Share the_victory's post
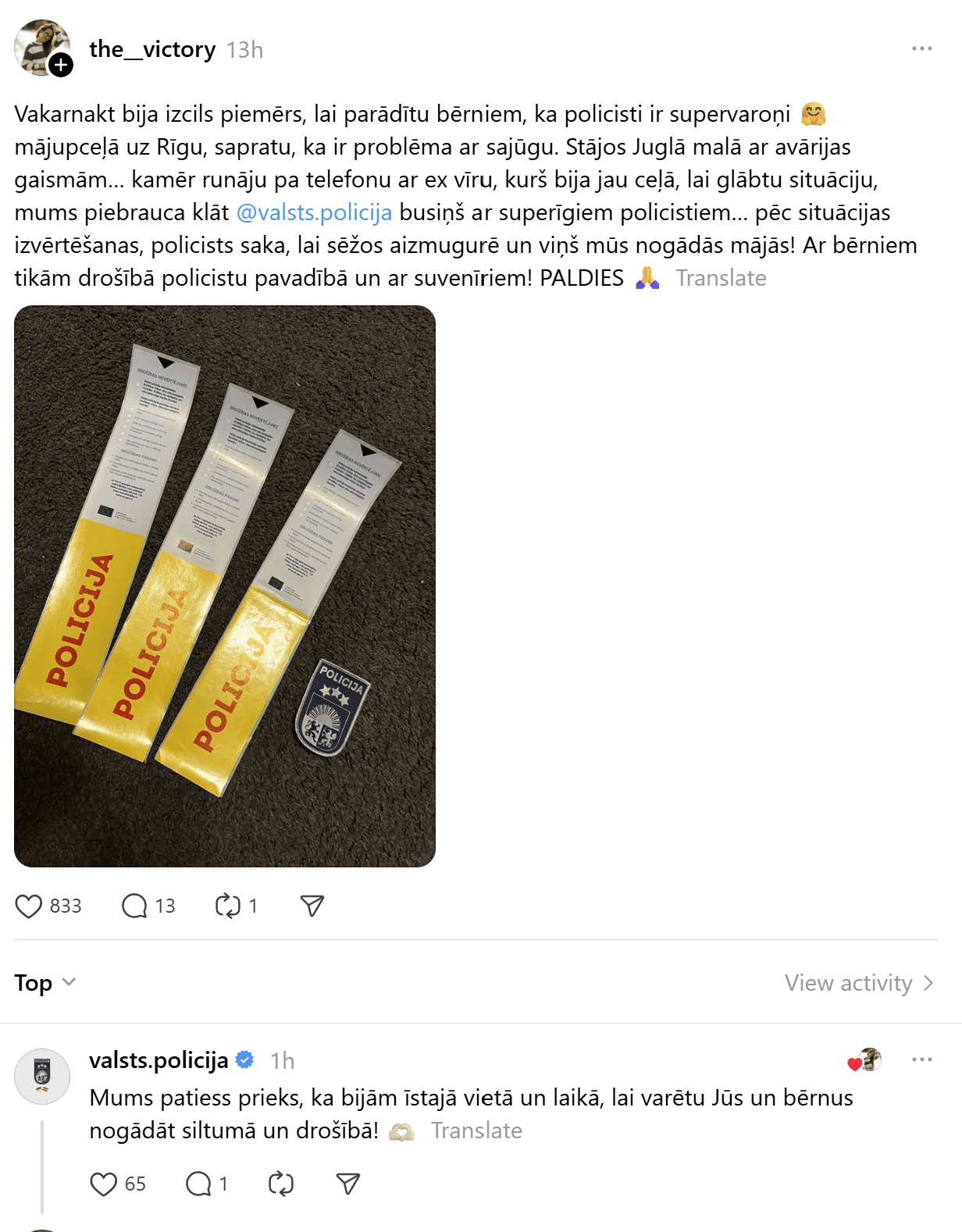Screen dimensions: 962x1232 312,906
